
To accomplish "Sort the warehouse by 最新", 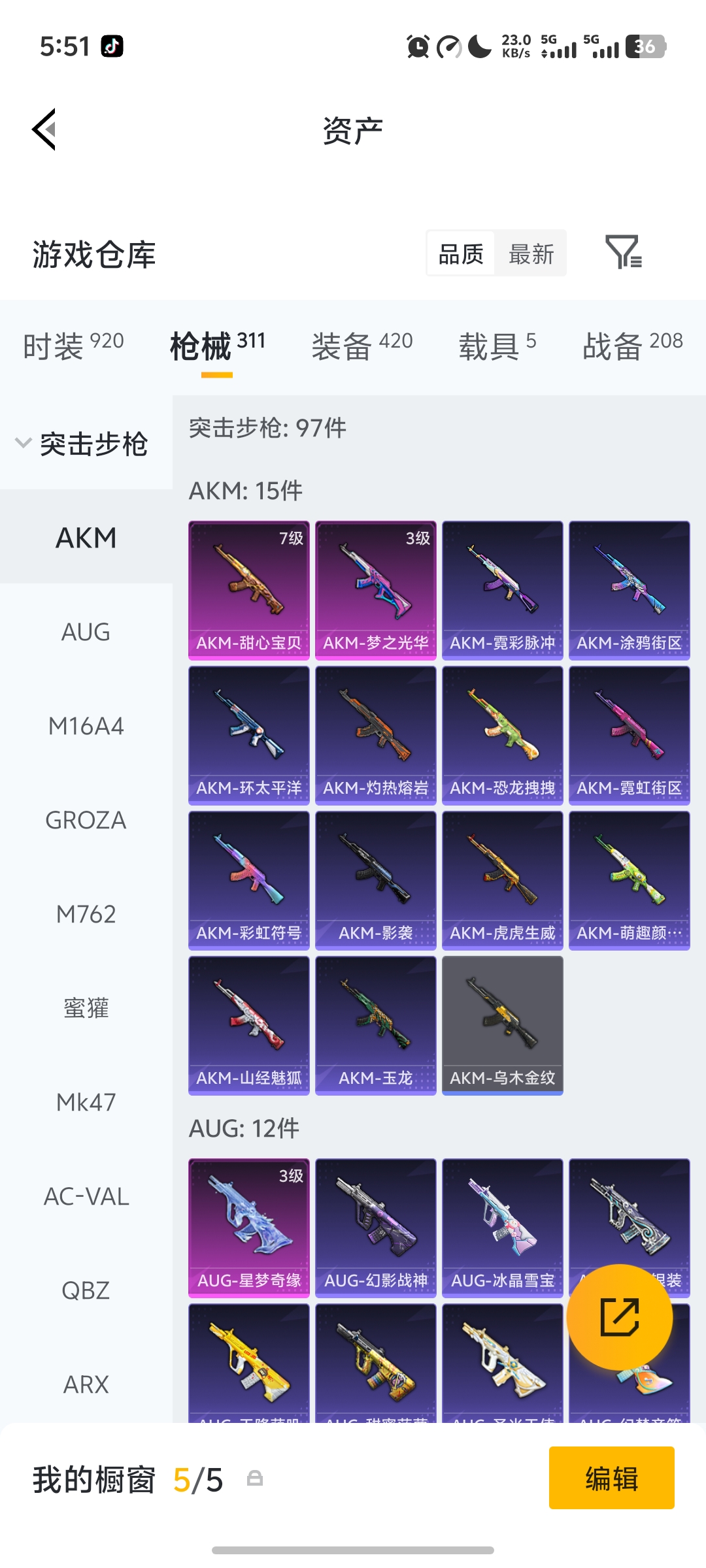I will pos(531,253).
